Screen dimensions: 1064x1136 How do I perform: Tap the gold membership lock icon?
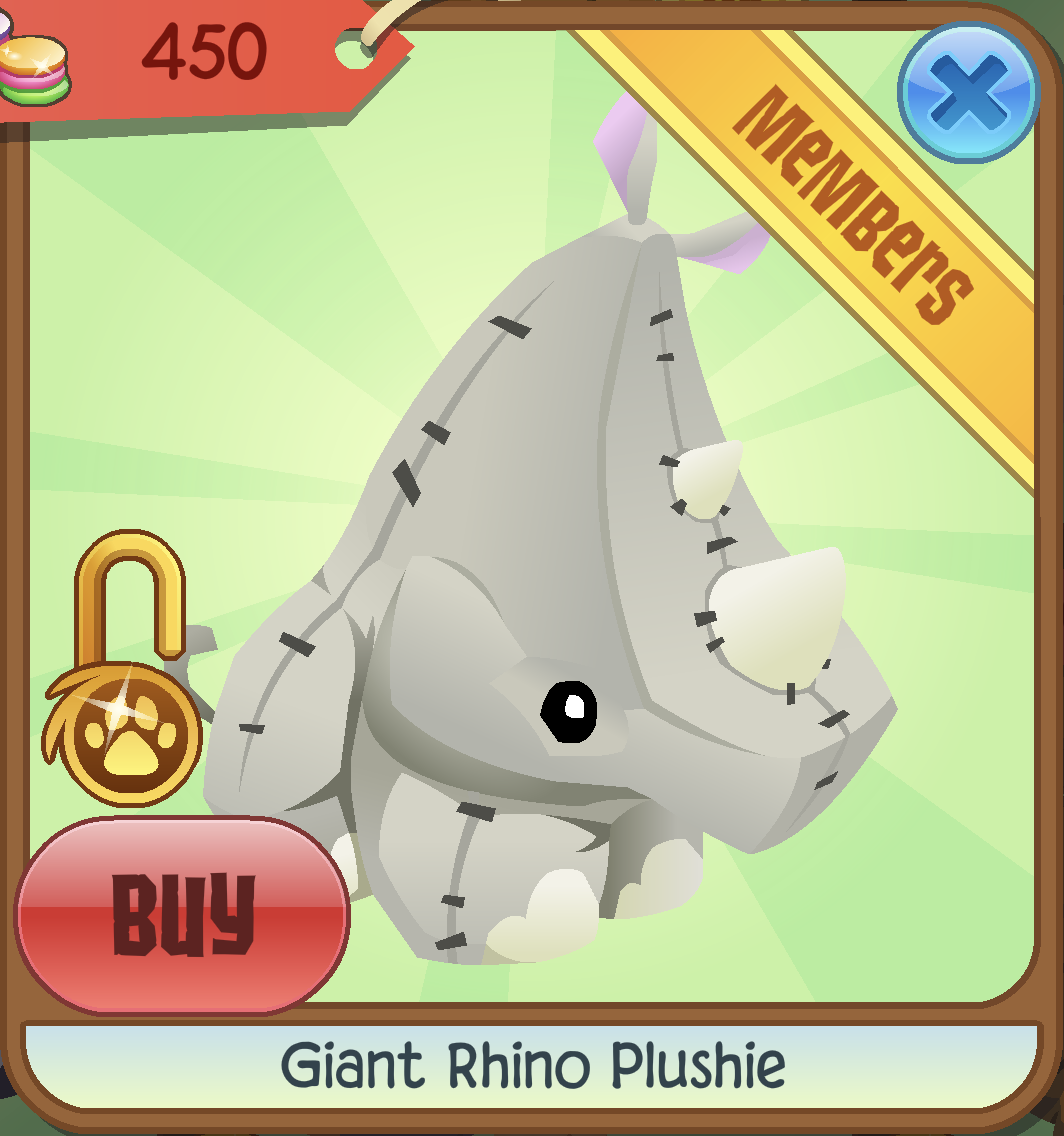click(125, 682)
